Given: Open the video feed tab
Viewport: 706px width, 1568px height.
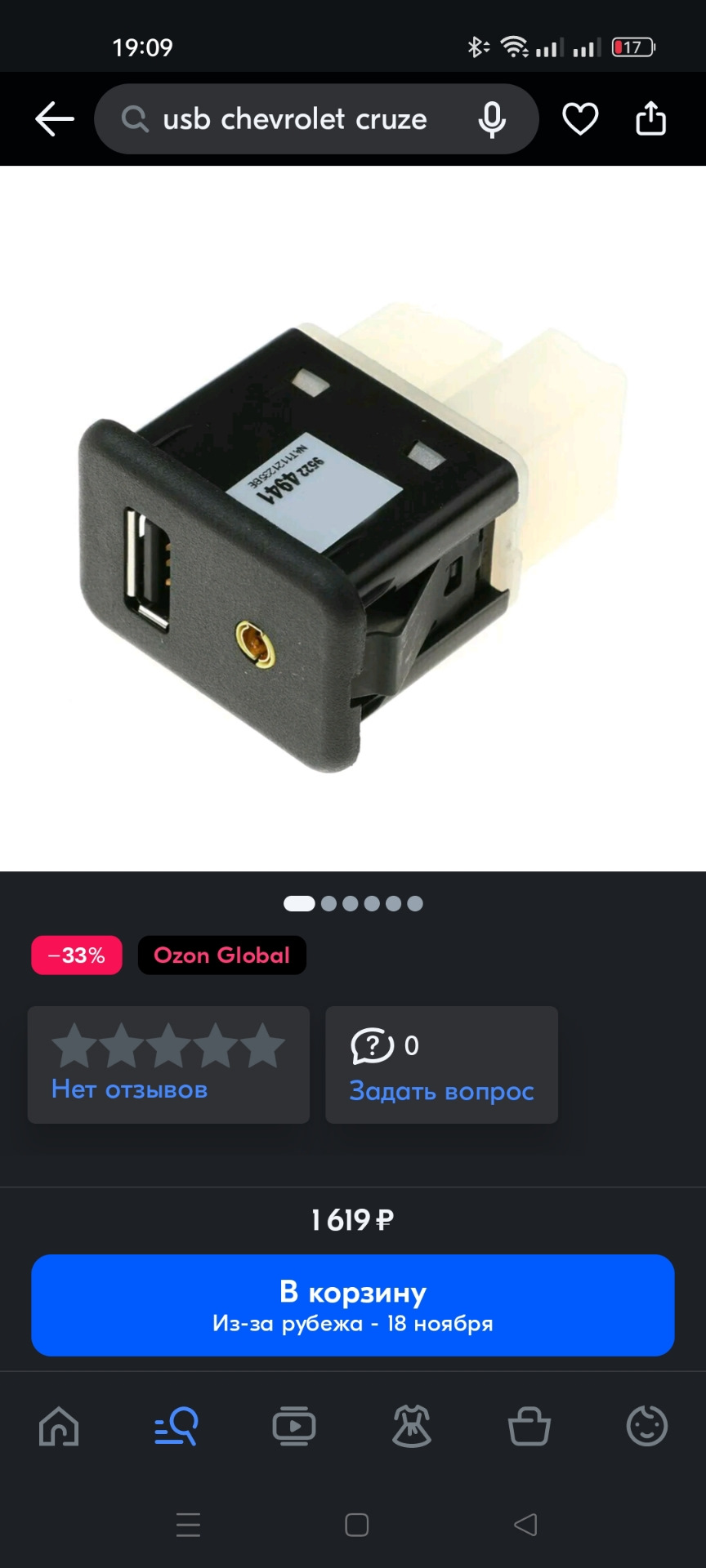Looking at the screenshot, I should [x=293, y=1427].
